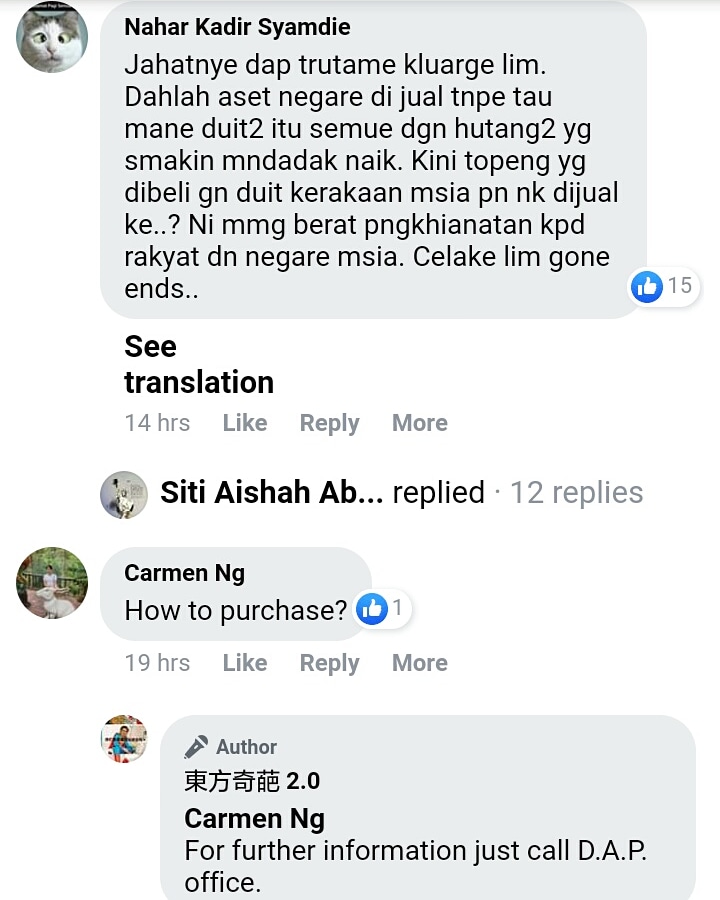
Task: View the reaction on Carmen Ng's comment
Action: point(383,608)
